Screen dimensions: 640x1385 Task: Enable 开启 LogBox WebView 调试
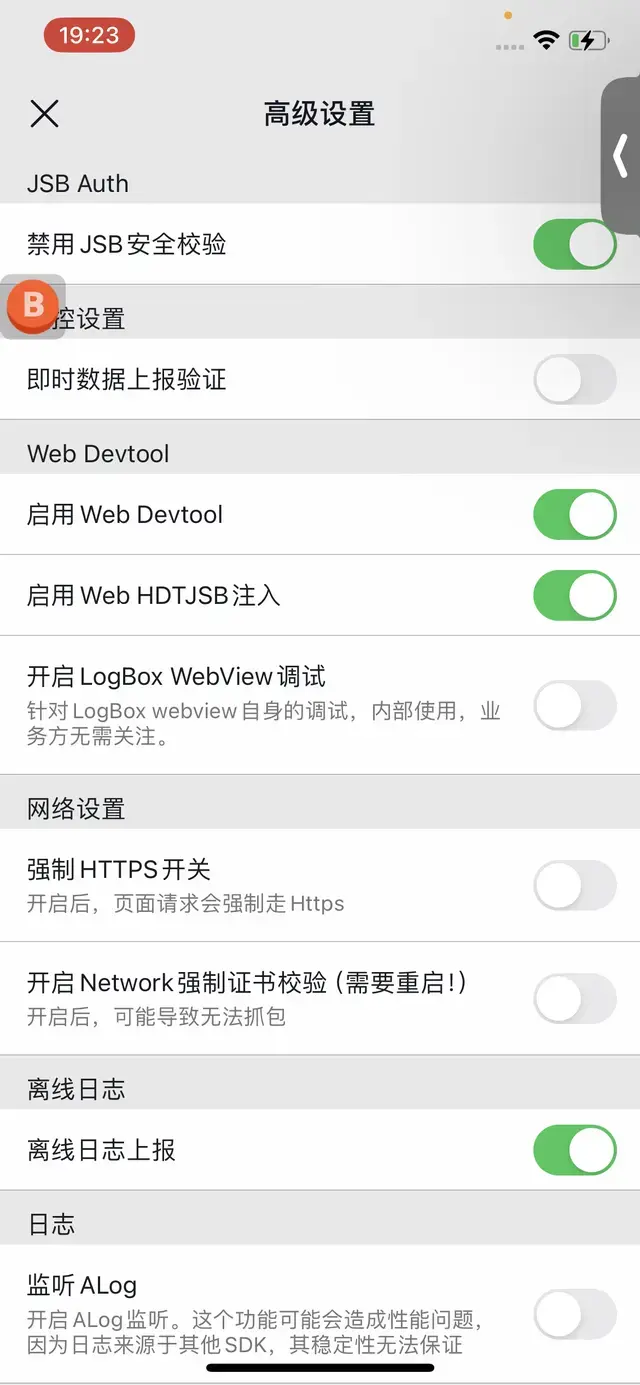click(575, 705)
